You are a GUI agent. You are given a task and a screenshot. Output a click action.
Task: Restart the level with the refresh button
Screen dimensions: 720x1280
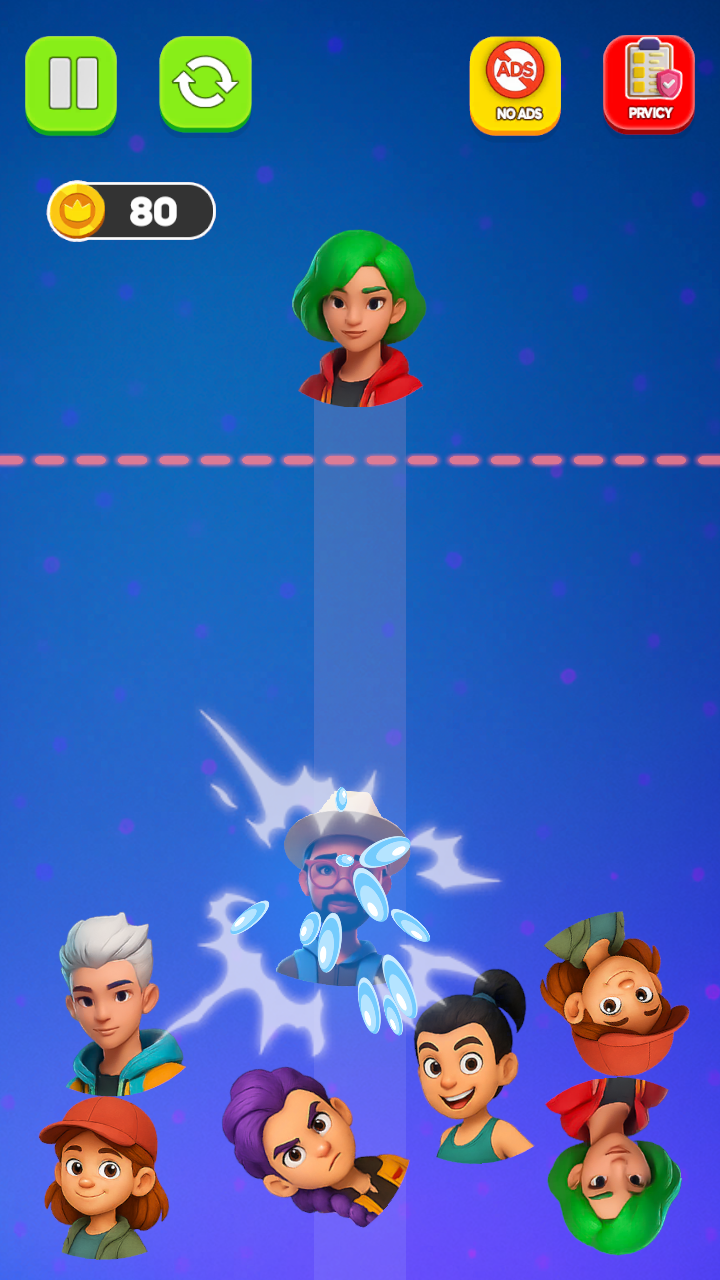pyautogui.click(x=205, y=83)
